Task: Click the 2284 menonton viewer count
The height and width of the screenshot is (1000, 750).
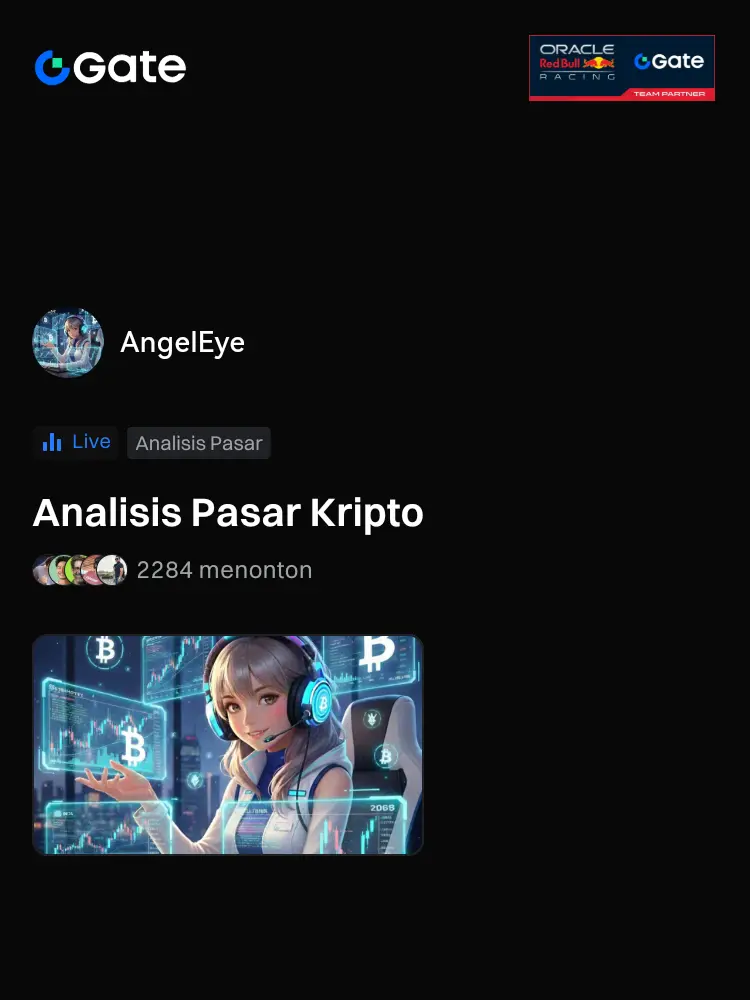Action: (x=224, y=569)
